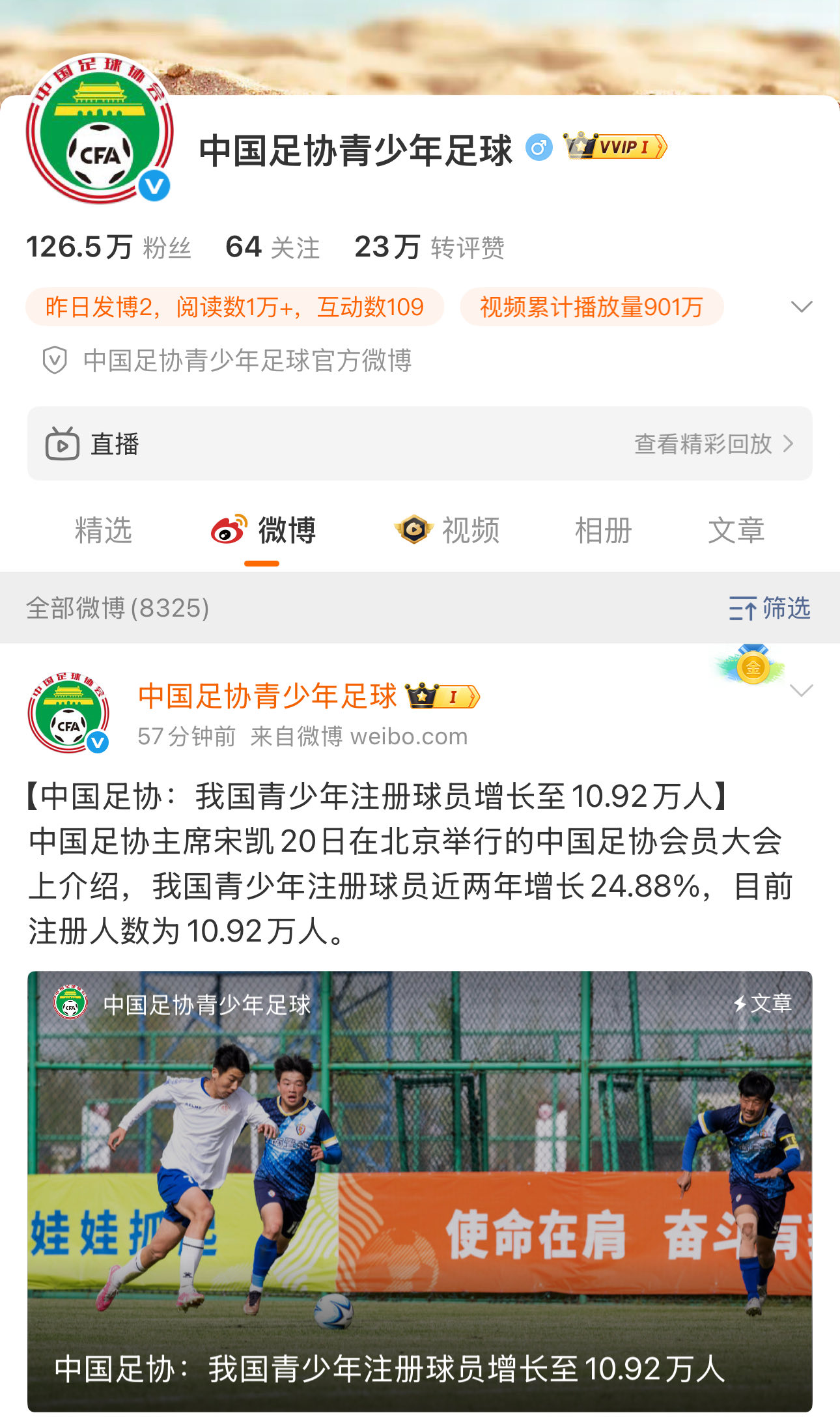Open the post text about 青少年注册球员

(x=410, y=863)
